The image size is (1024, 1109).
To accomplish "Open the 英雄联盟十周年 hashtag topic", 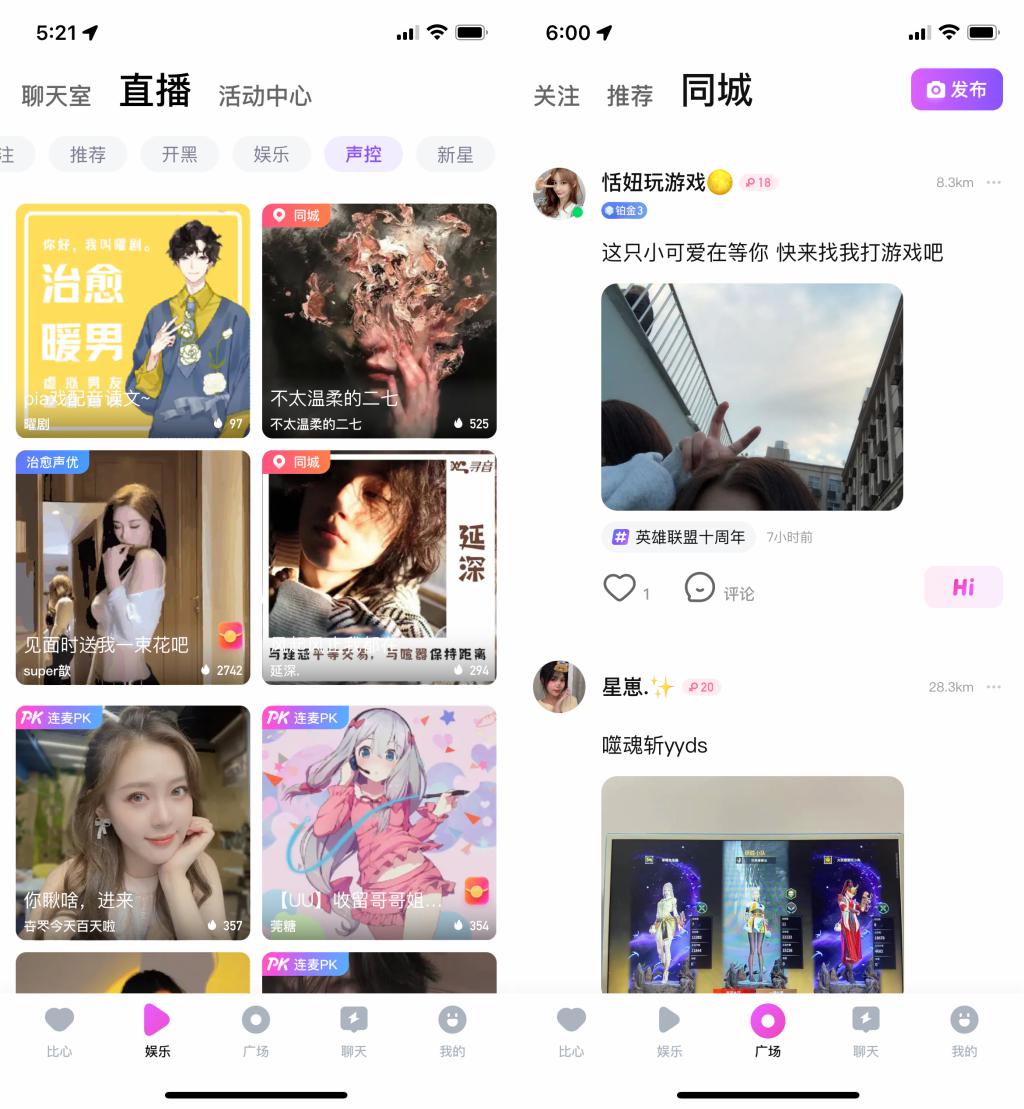I will click(x=680, y=537).
